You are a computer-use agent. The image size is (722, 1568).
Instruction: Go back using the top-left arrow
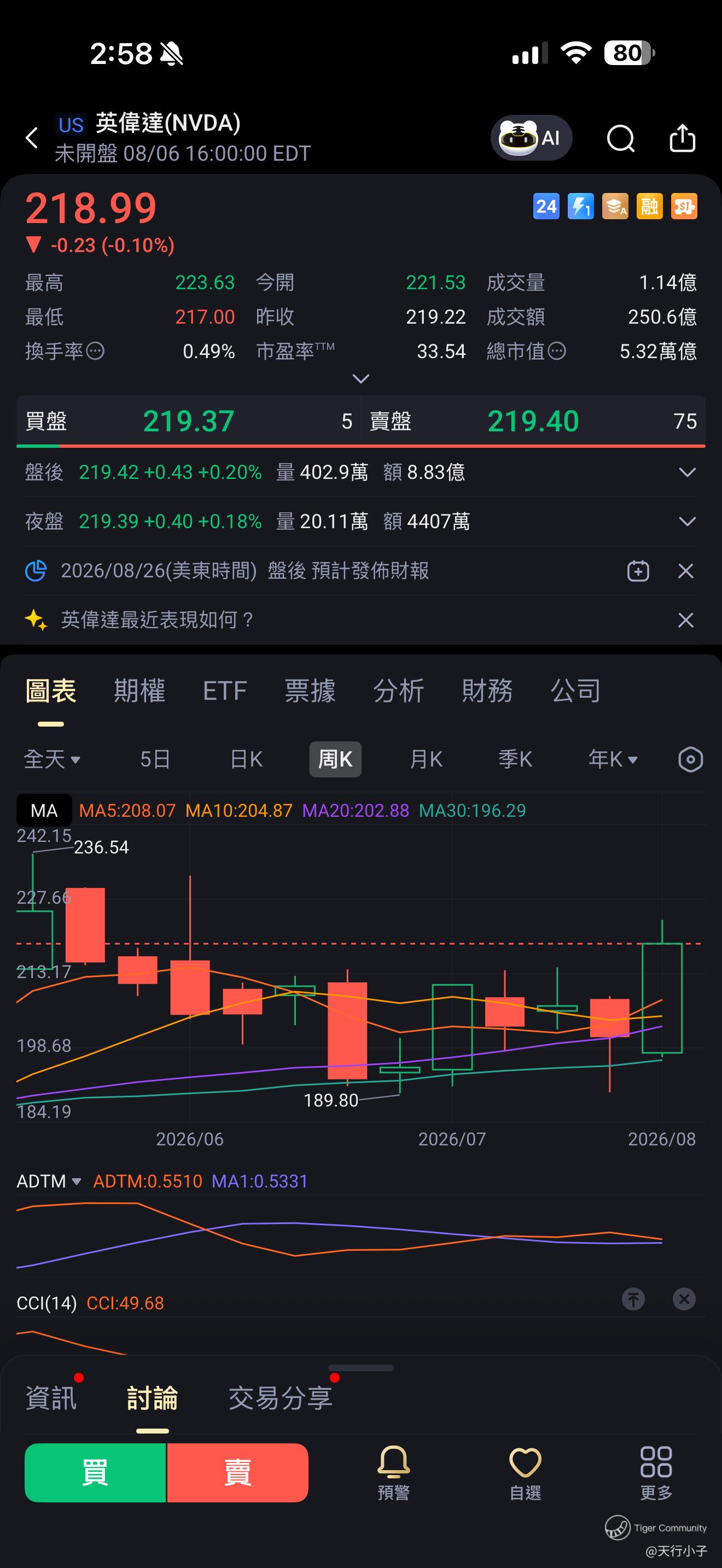click(x=32, y=138)
